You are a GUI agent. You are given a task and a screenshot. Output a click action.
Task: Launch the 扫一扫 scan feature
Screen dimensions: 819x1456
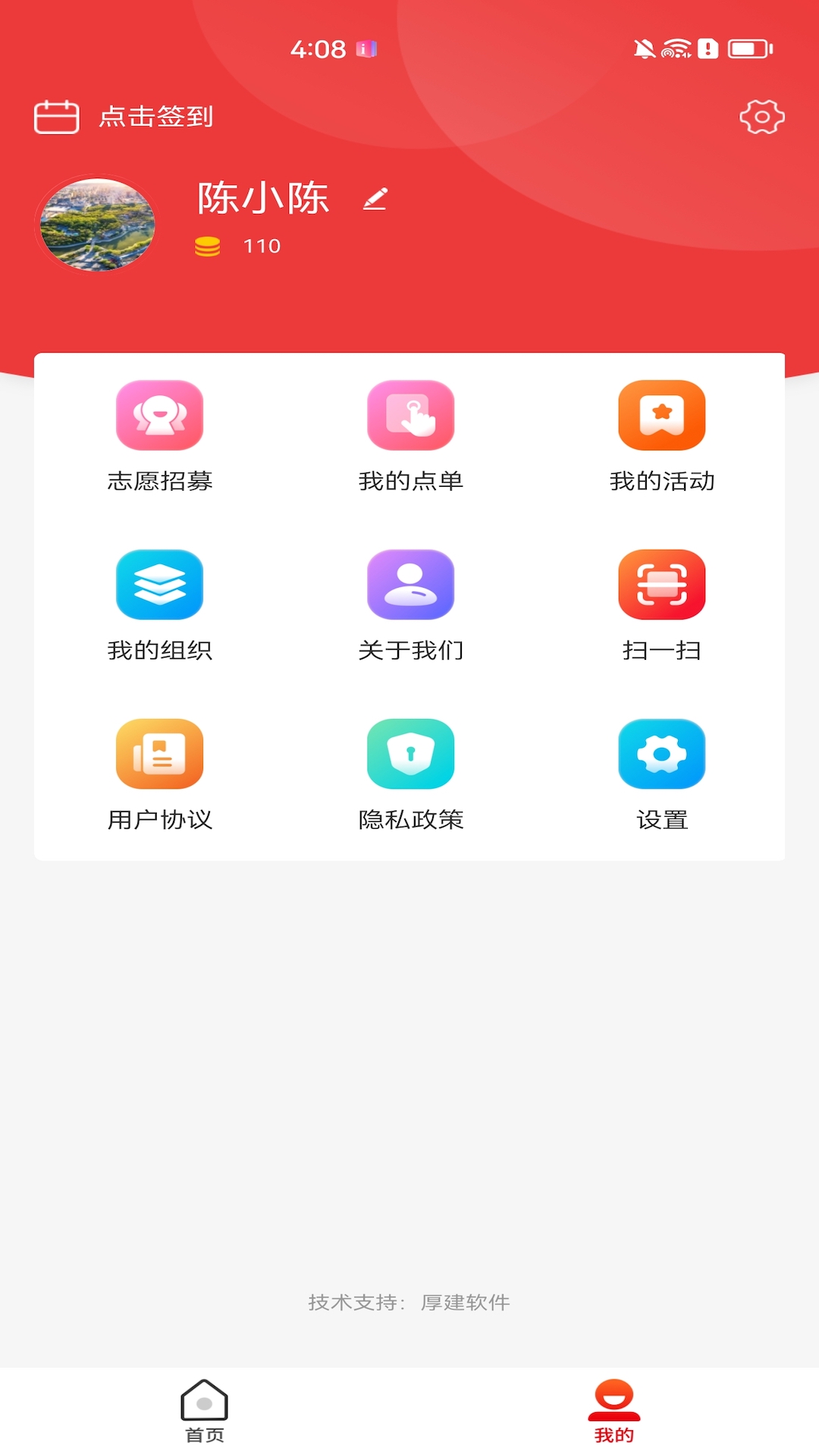[661, 585]
